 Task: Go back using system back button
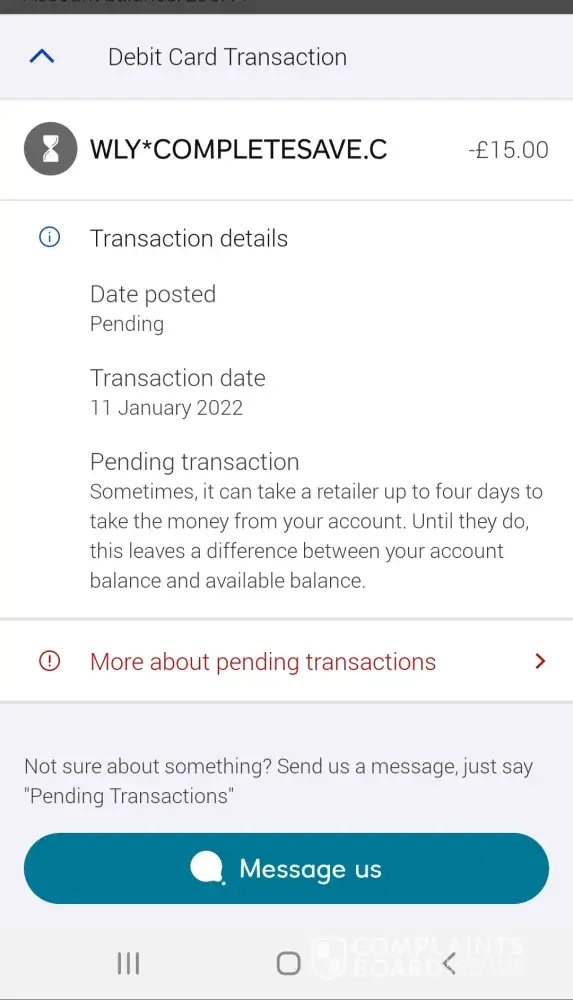tap(449, 963)
